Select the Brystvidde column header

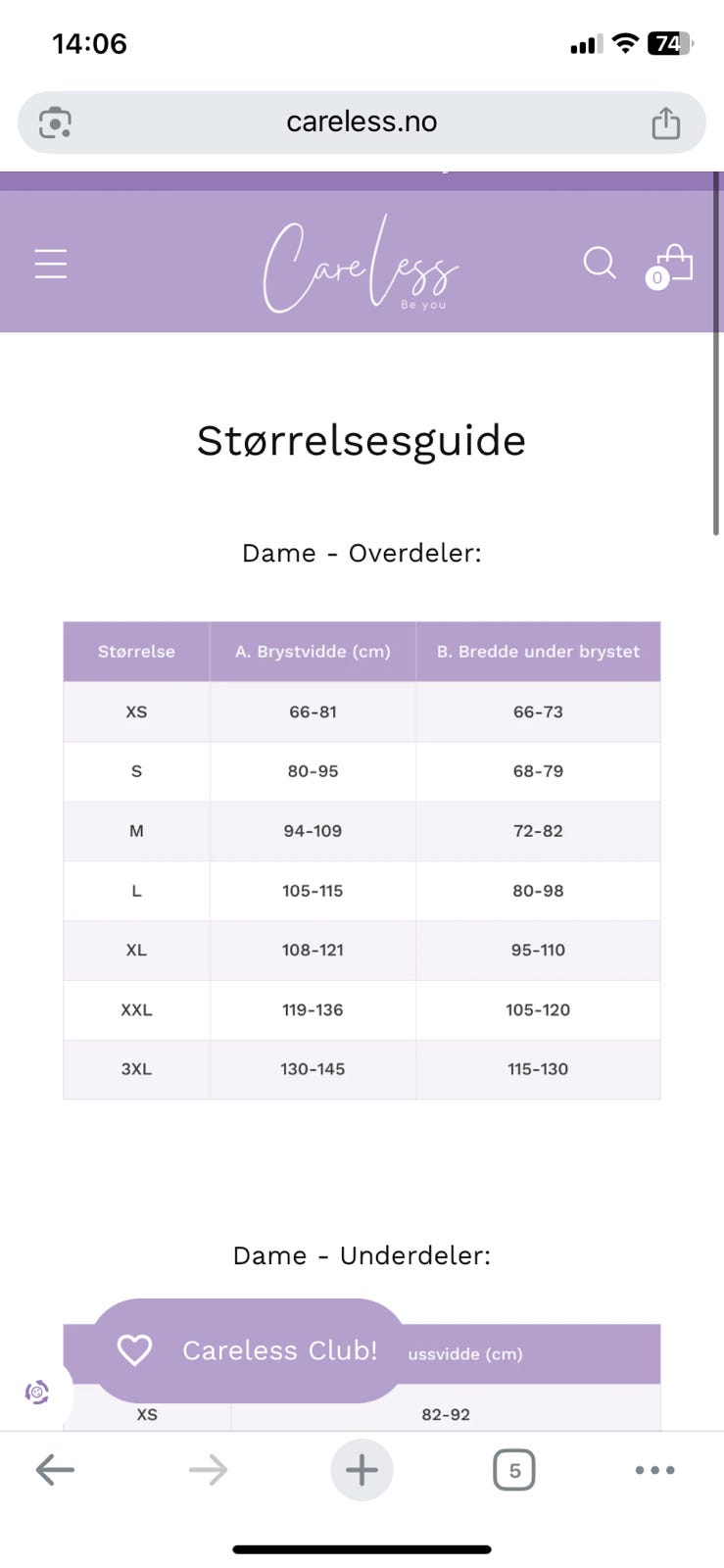[x=312, y=652]
